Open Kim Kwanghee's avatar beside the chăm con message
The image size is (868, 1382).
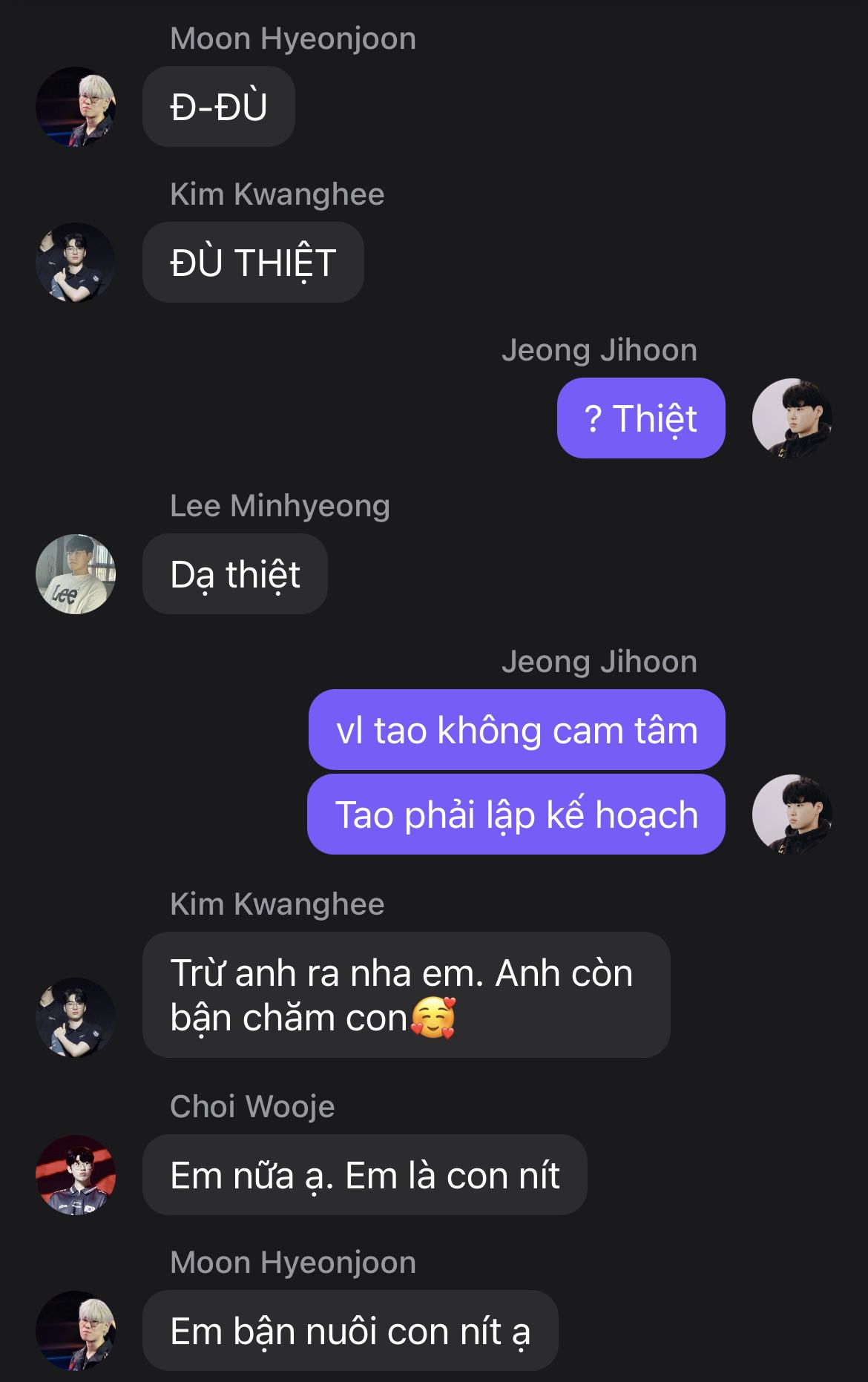click(x=76, y=1017)
